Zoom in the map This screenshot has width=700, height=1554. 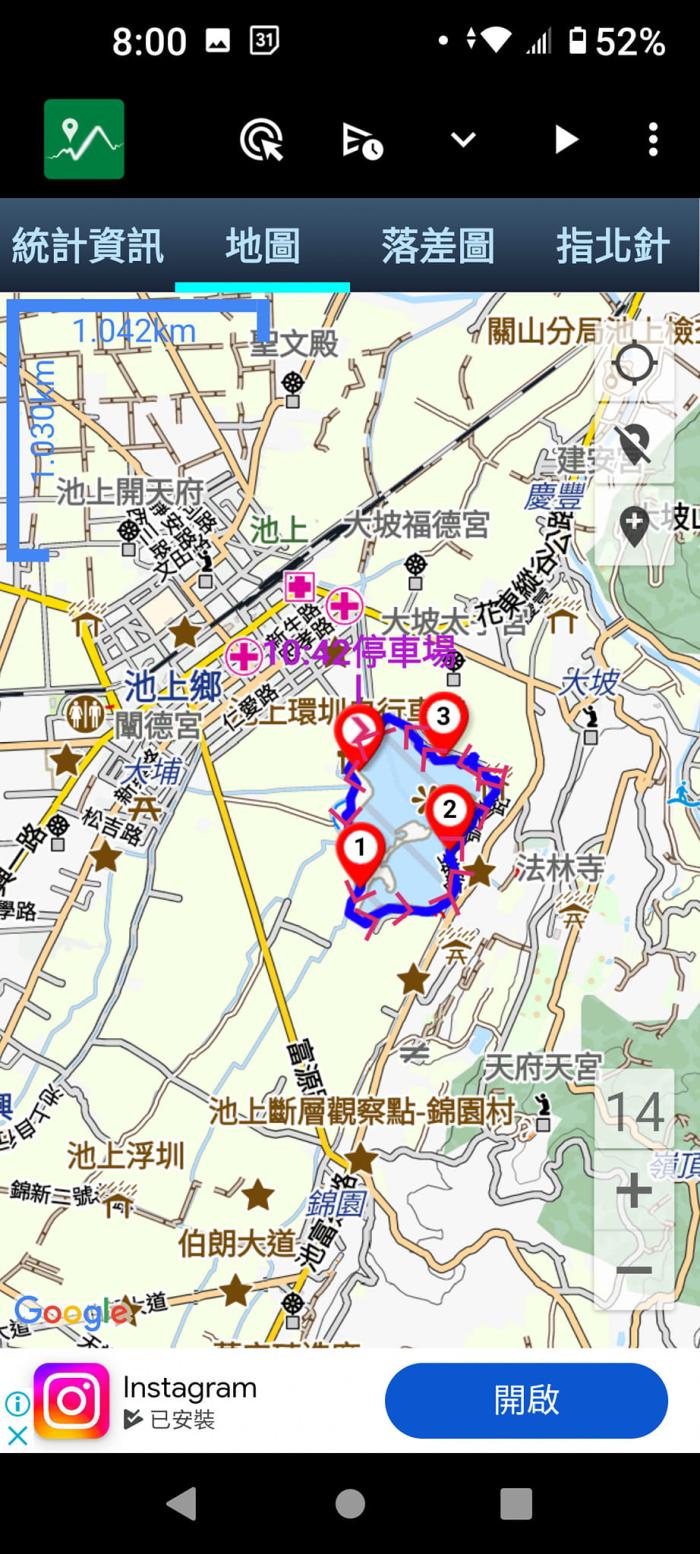tap(634, 1191)
